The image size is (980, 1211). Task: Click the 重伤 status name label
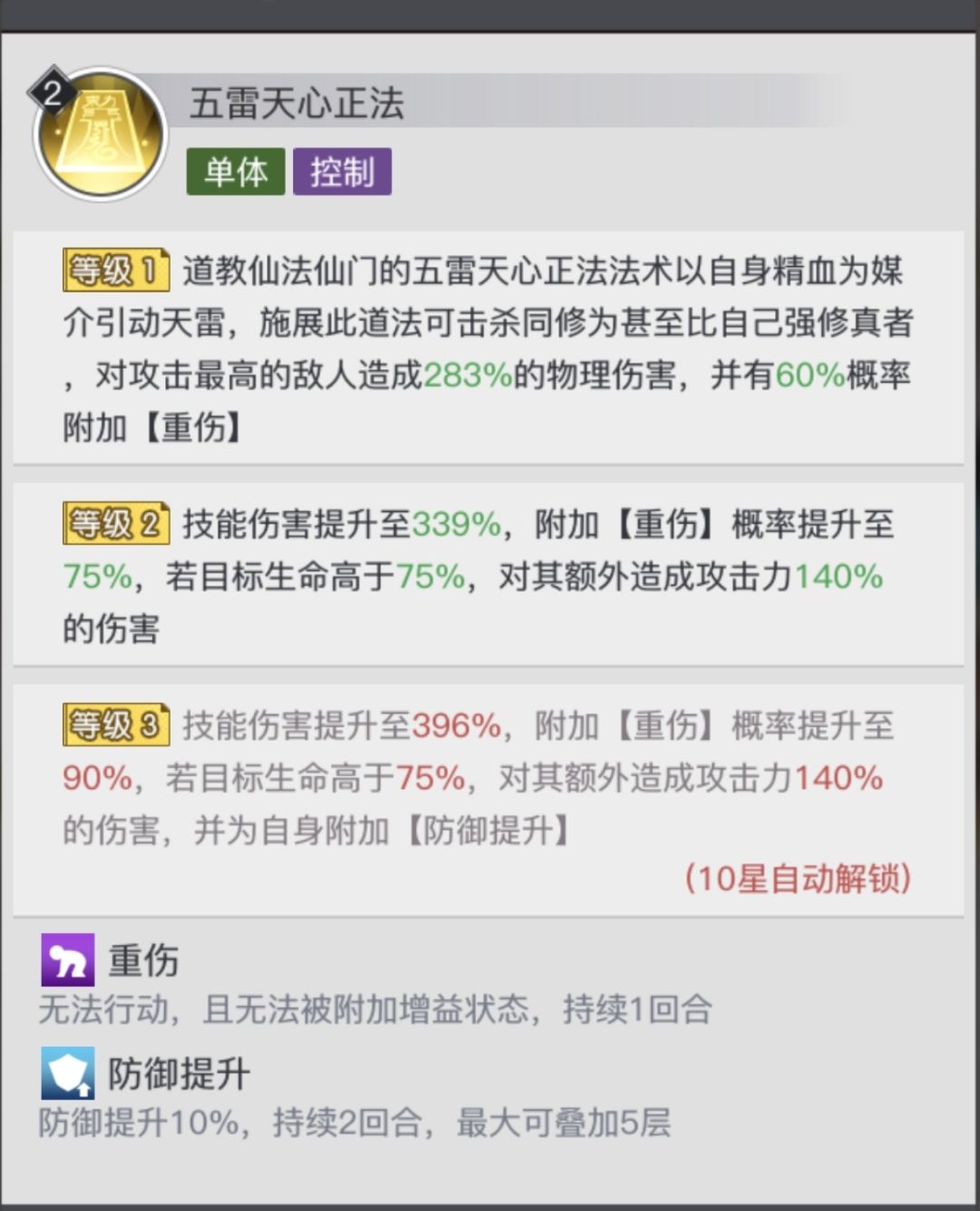(142, 959)
